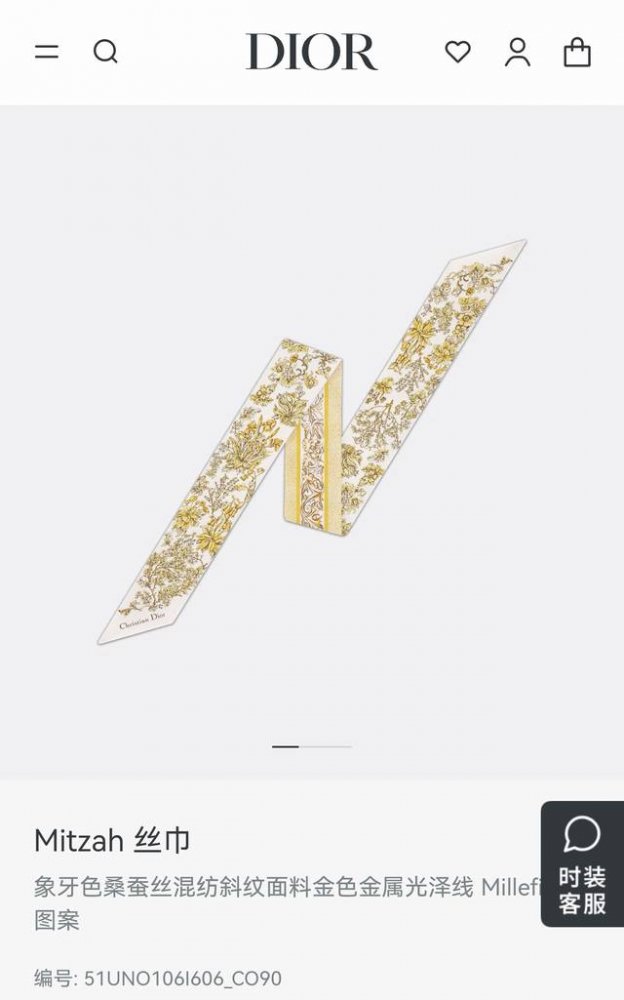The height and width of the screenshot is (1000, 624).
Task: Go to the Dior homepage logo
Action: pos(312,52)
